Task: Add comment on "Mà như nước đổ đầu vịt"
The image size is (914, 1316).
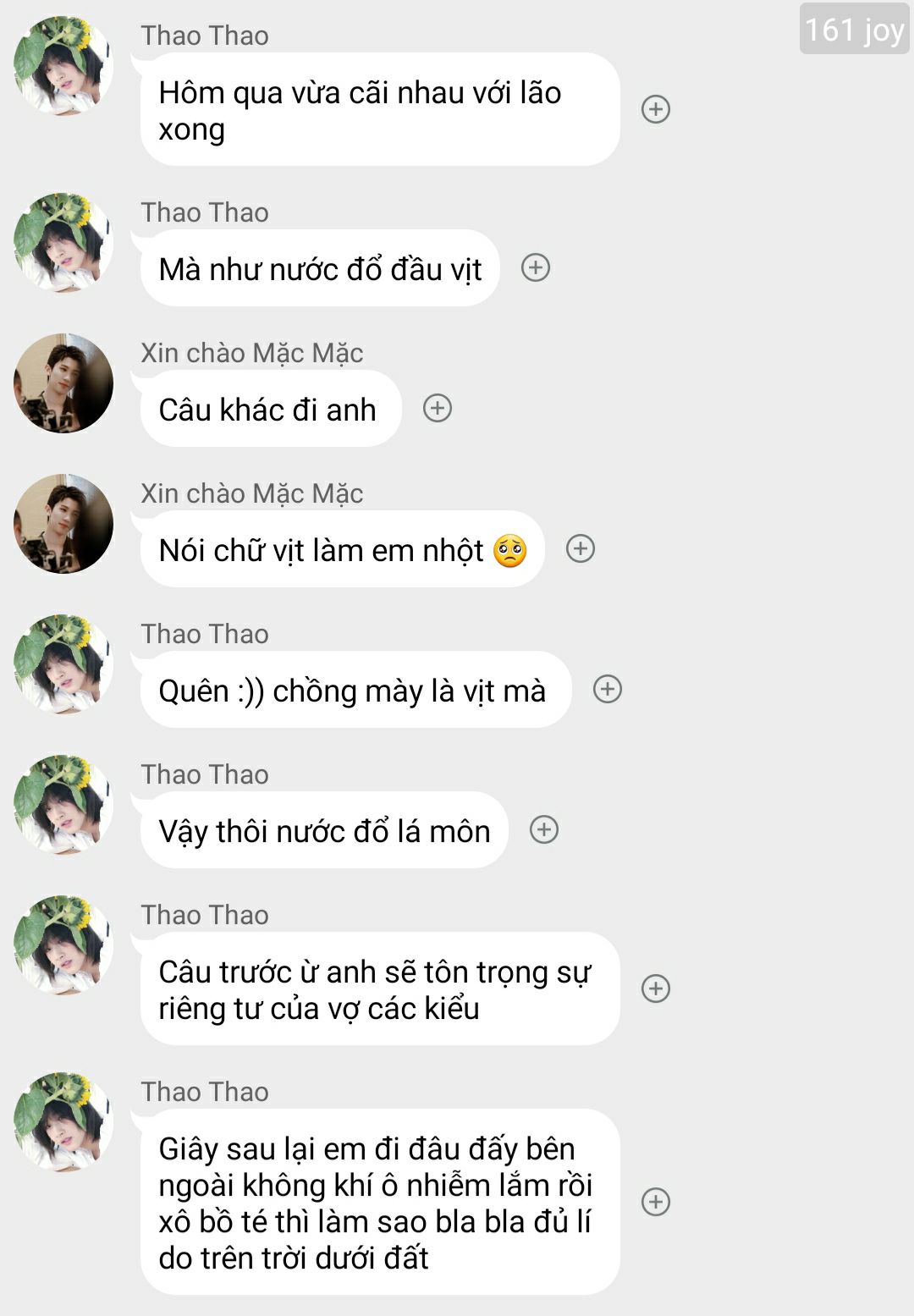Action: click(536, 267)
